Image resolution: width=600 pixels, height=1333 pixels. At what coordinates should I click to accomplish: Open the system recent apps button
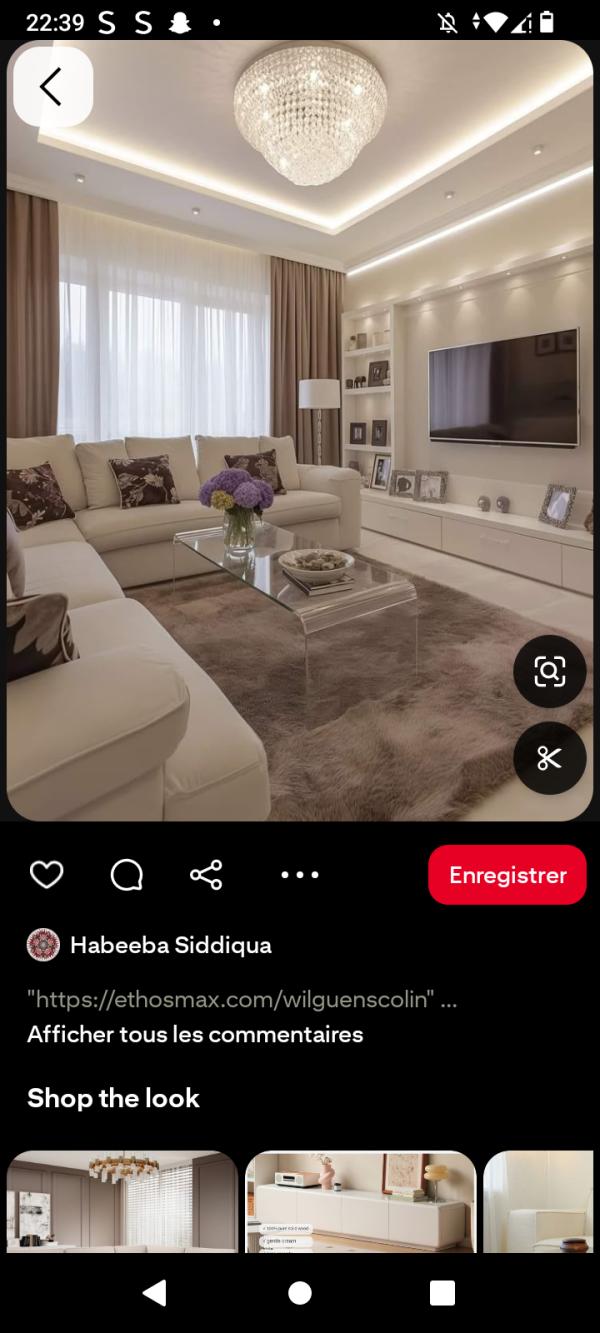coord(442,1293)
